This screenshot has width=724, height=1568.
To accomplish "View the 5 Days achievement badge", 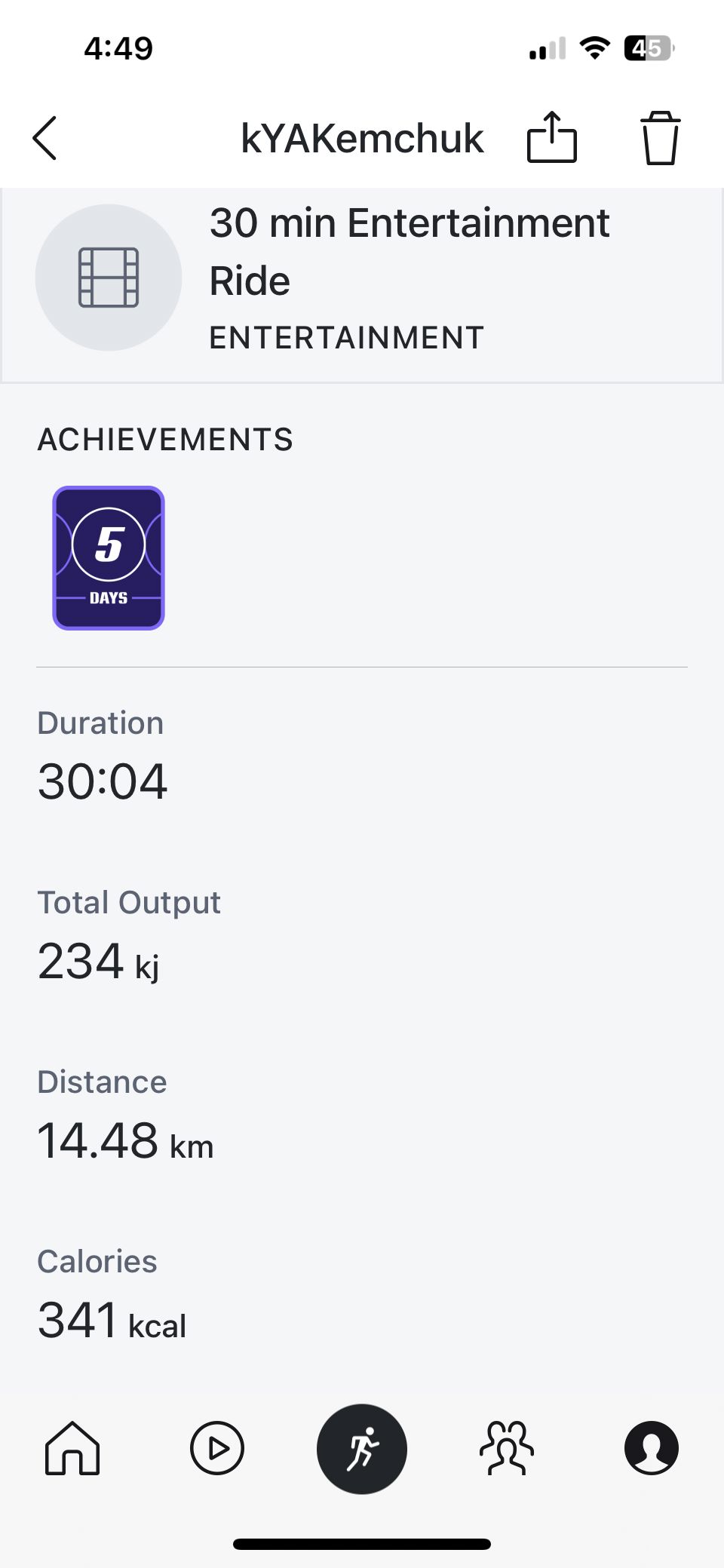I will pyautogui.click(x=109, y=558).
